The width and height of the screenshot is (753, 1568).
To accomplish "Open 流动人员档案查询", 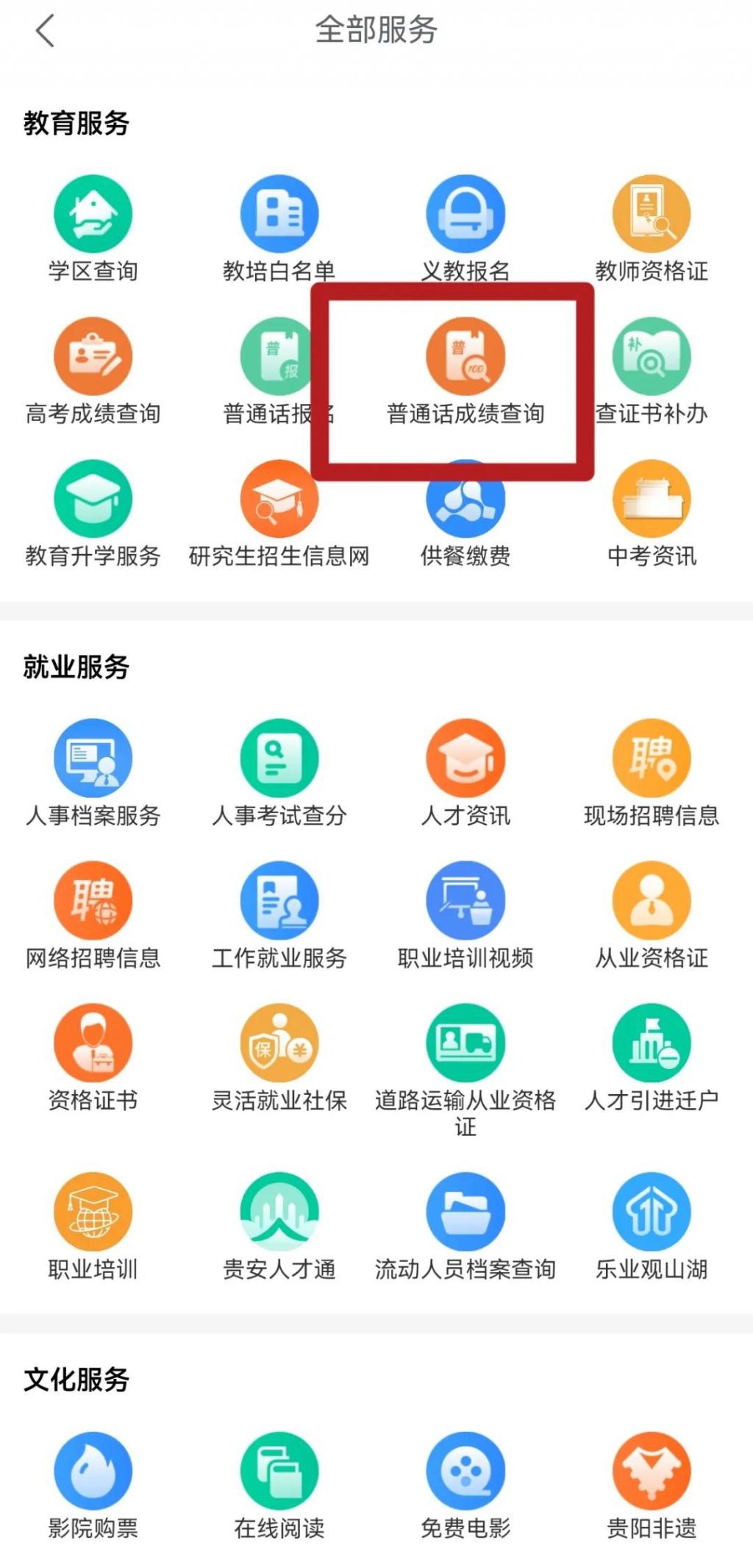I will tap(465, 1213).
